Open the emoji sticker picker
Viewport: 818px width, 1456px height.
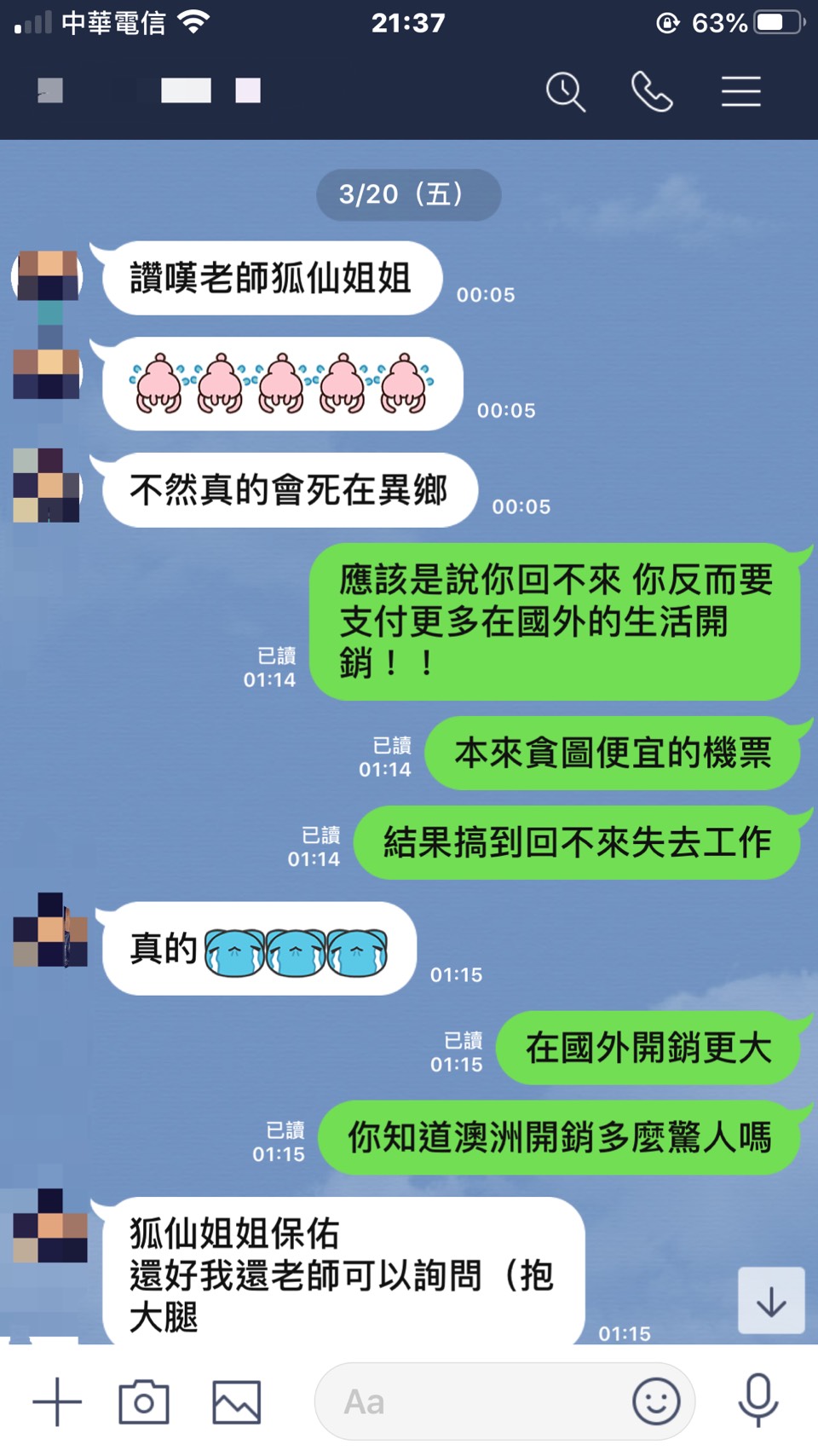656,1401
